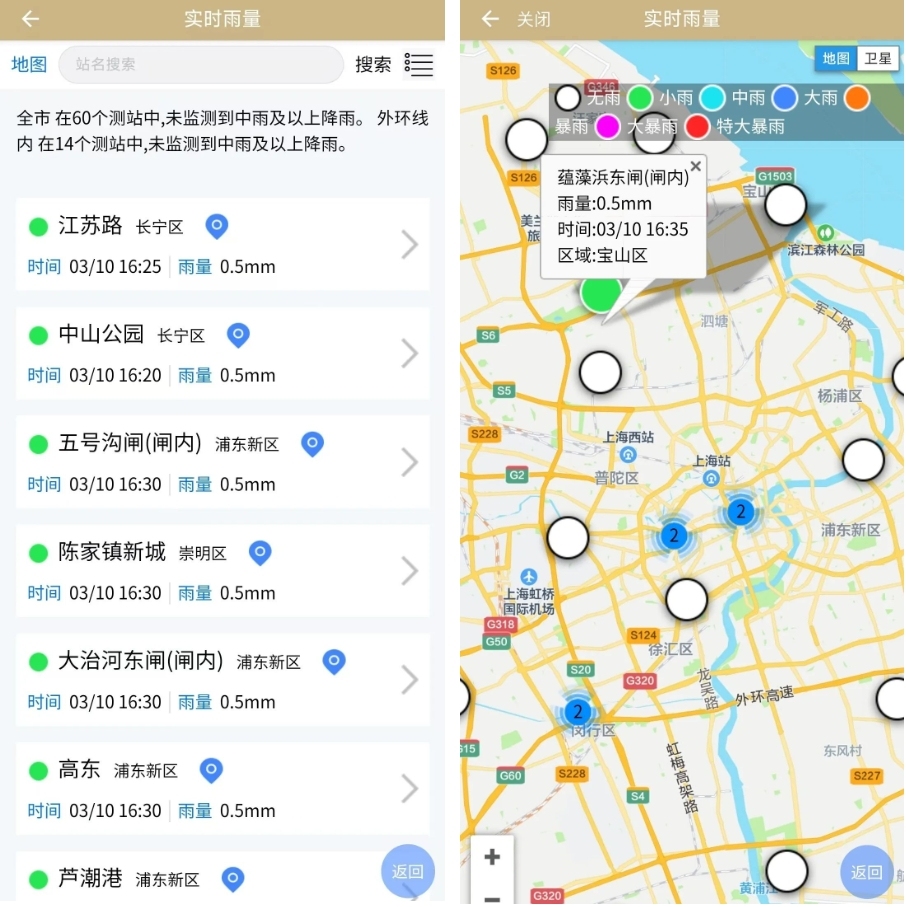Open the 大治河东闸(闸内) row
The image size is (906, 907).
tap(222, 680)
